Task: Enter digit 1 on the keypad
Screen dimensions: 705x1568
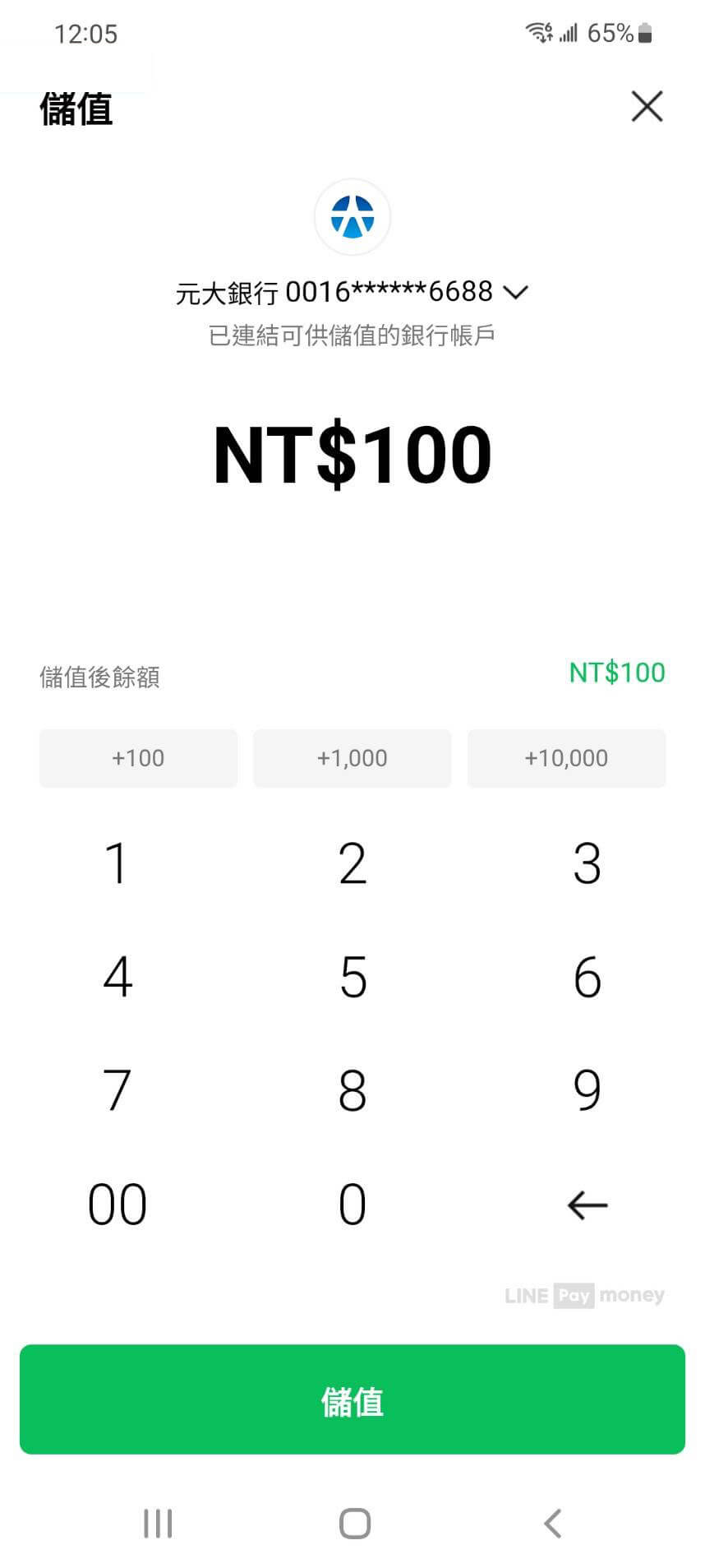Action: (x=117, y=864)
